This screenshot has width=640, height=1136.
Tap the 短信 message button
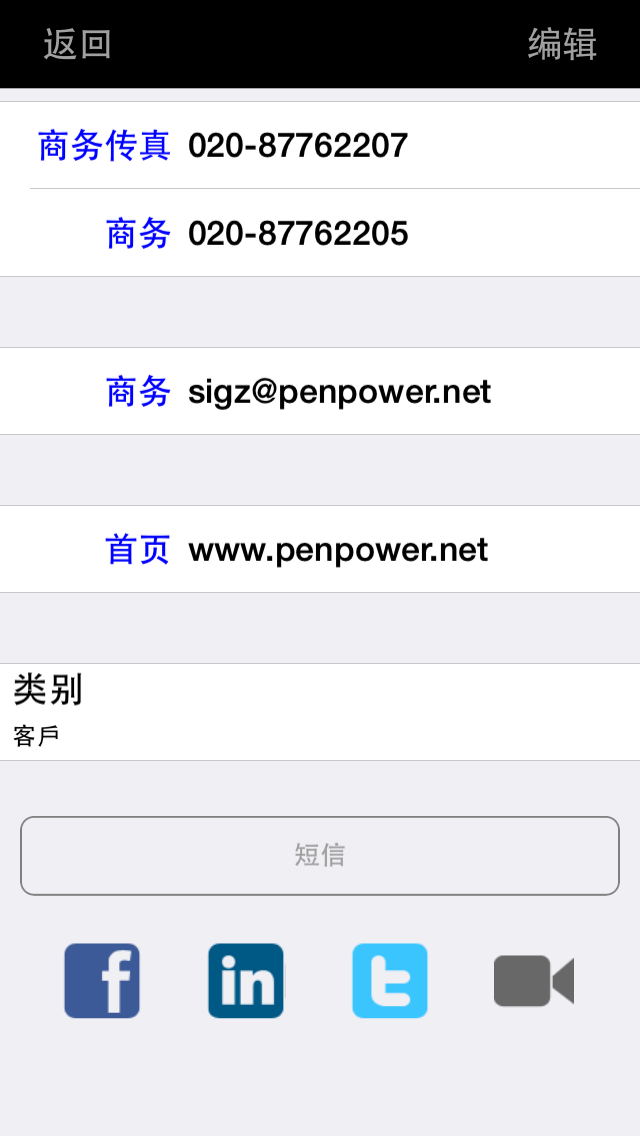320,856
